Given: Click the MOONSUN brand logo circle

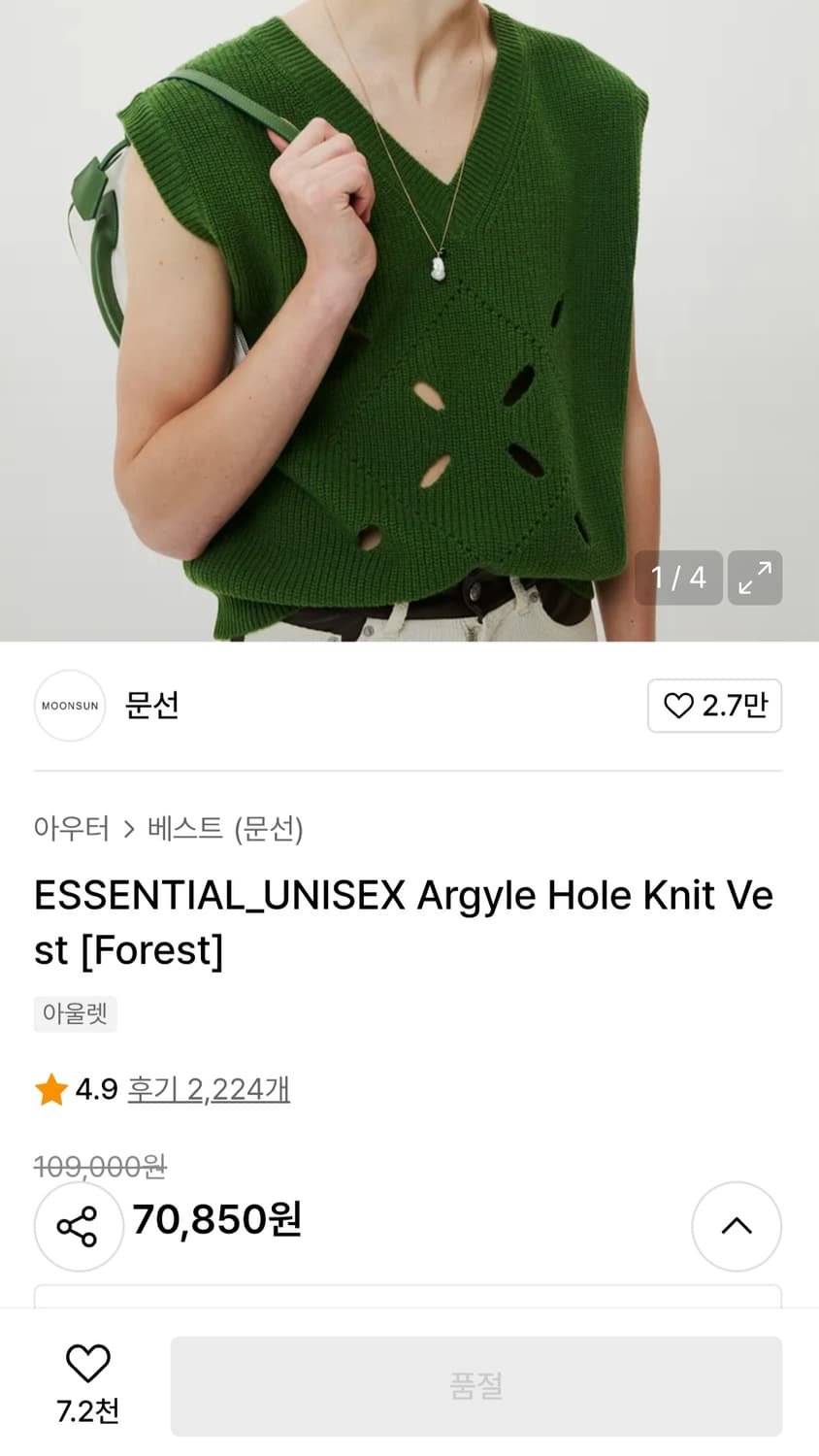Looking at the screenshot, I should coord(69,706).
